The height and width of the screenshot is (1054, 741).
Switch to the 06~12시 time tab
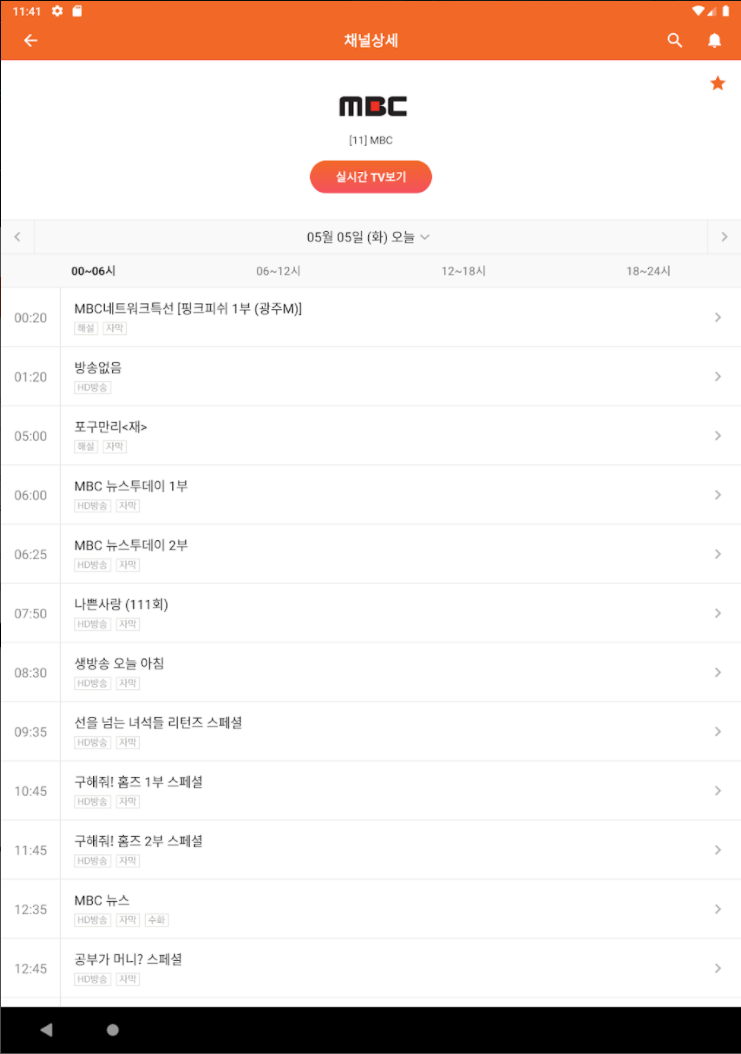click(x=278, y=271)
